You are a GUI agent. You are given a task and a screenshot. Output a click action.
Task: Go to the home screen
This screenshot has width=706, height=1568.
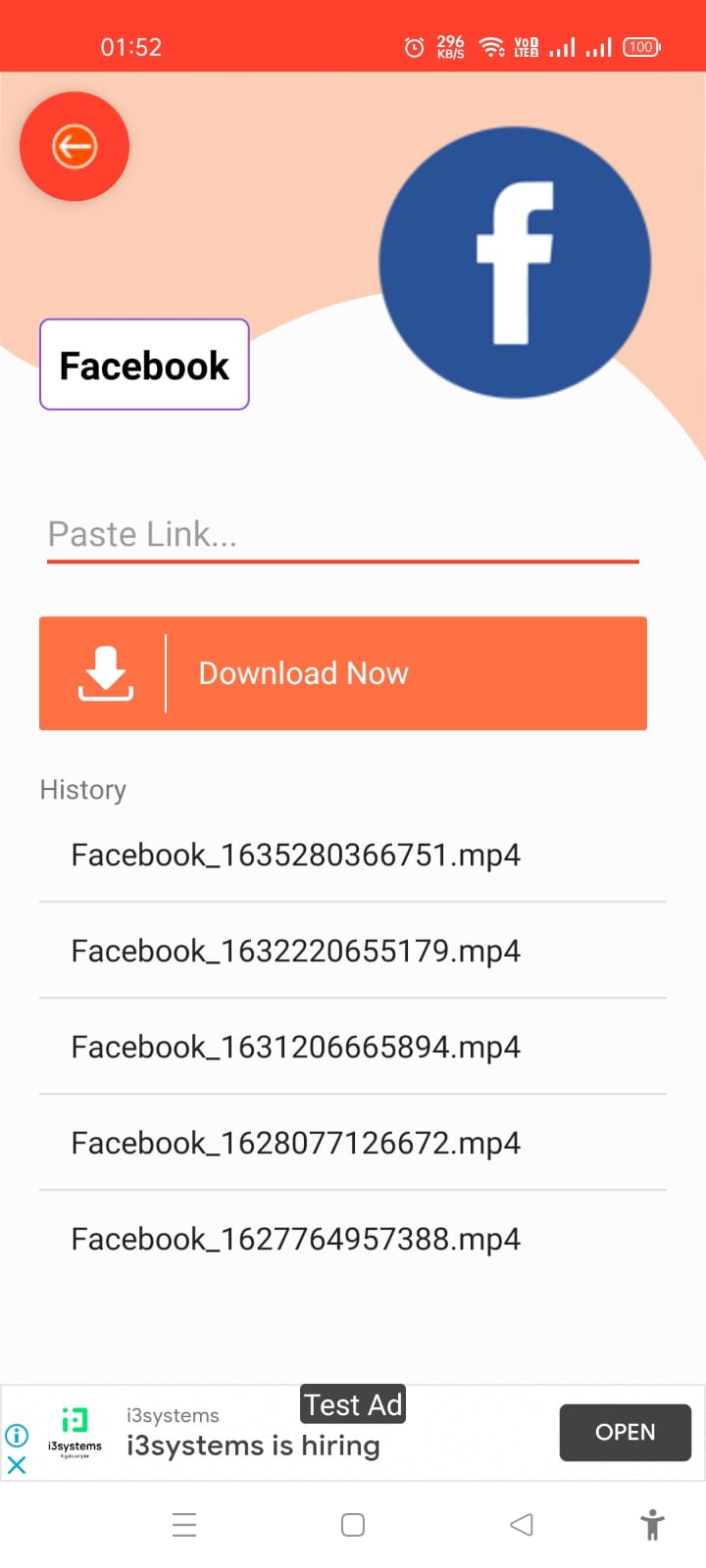coord(353,1525)
